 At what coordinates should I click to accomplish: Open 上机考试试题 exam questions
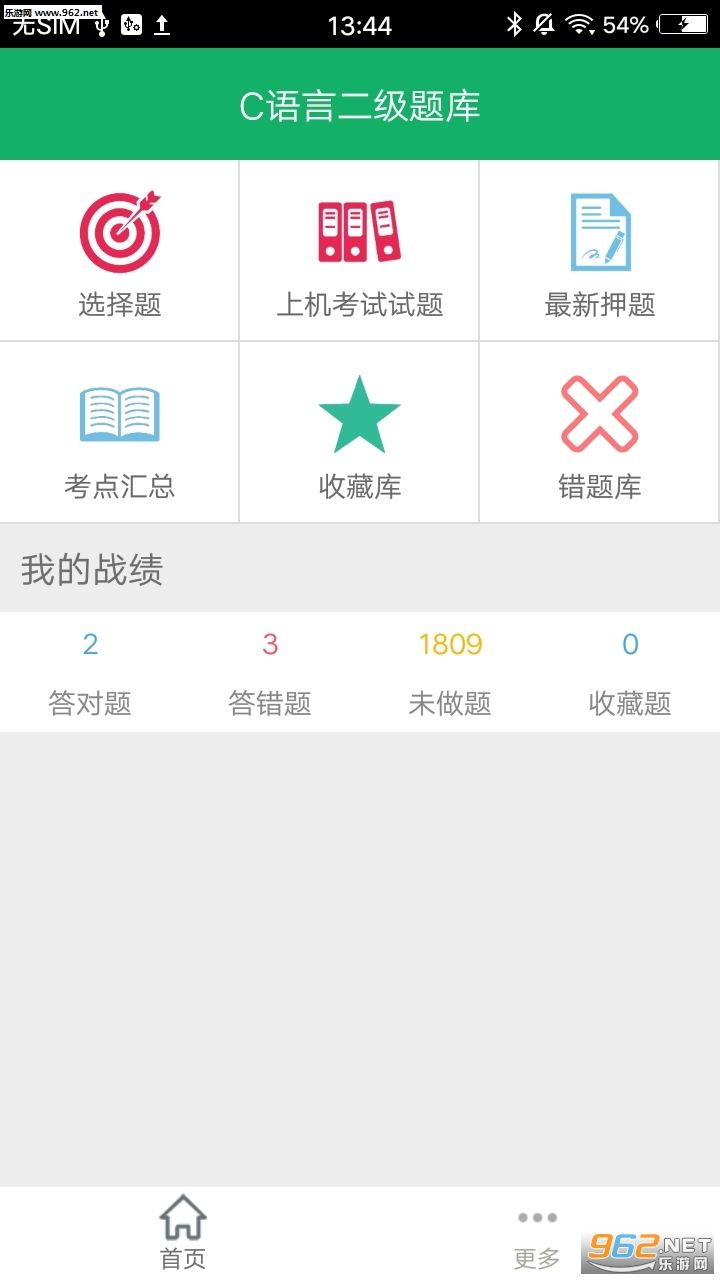pyautogui.click(x=360, y=250)
